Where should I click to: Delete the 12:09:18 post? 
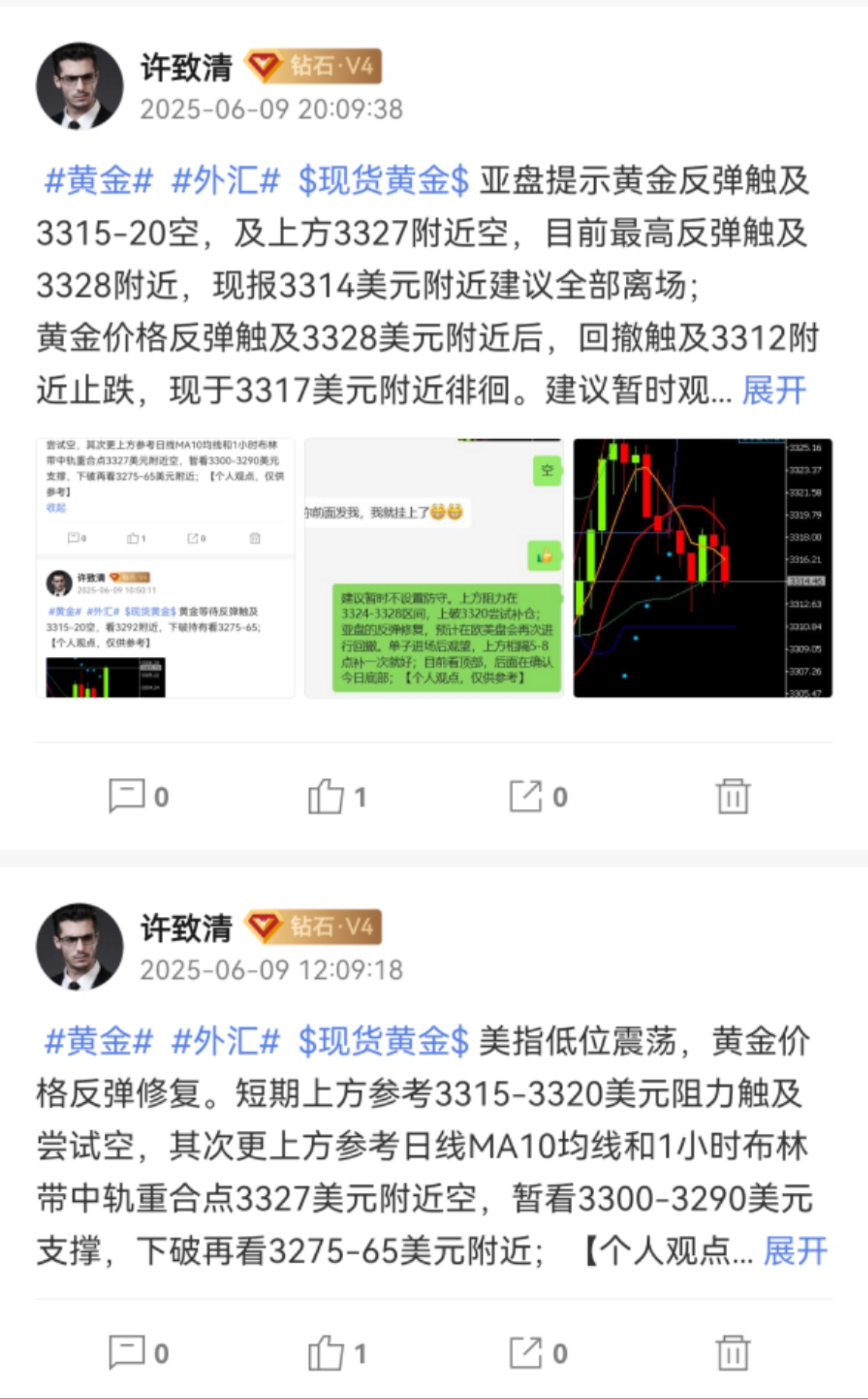pos(732,1353)
